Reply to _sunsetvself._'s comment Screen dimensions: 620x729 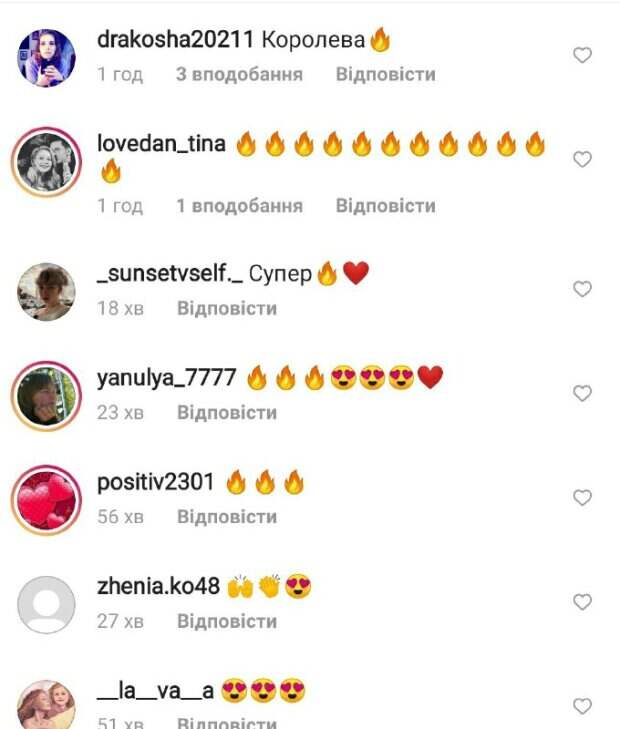click(x=227, y=309)
